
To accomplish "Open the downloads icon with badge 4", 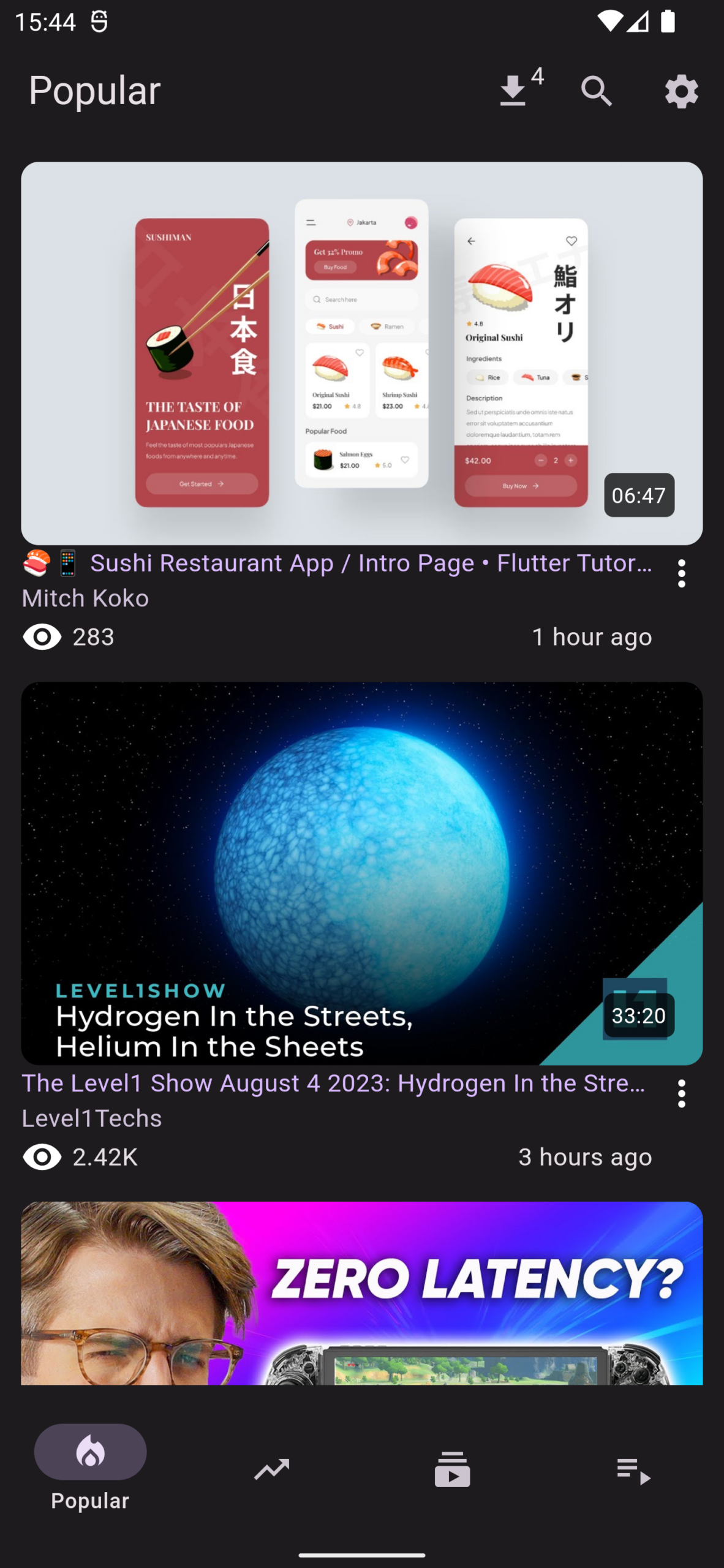I will pyautogui.click(x=515, y=91).
